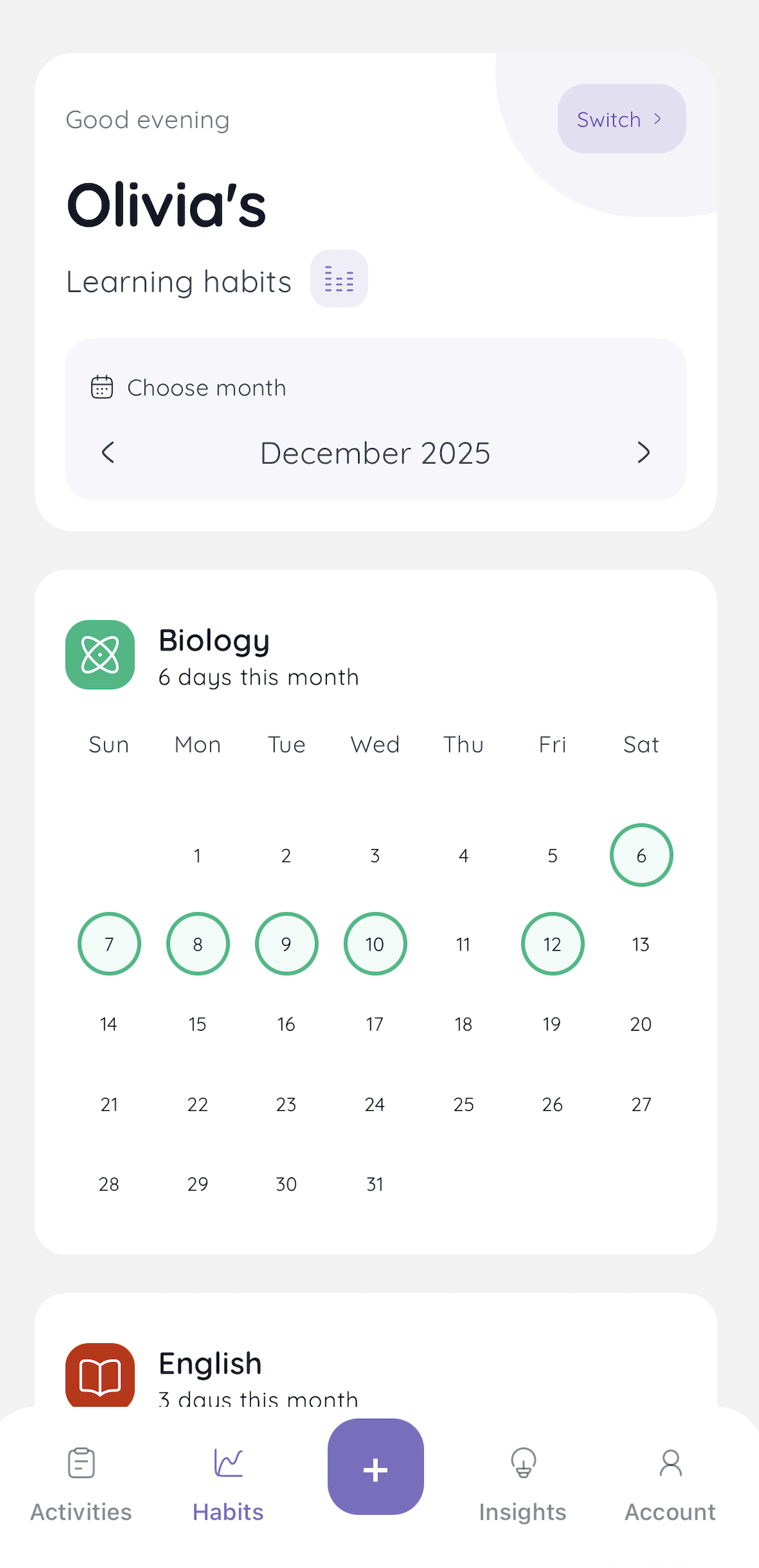This screenshot has height=1568, width=759.
Task: Click the Switch button
Action: tap(620, 119)
